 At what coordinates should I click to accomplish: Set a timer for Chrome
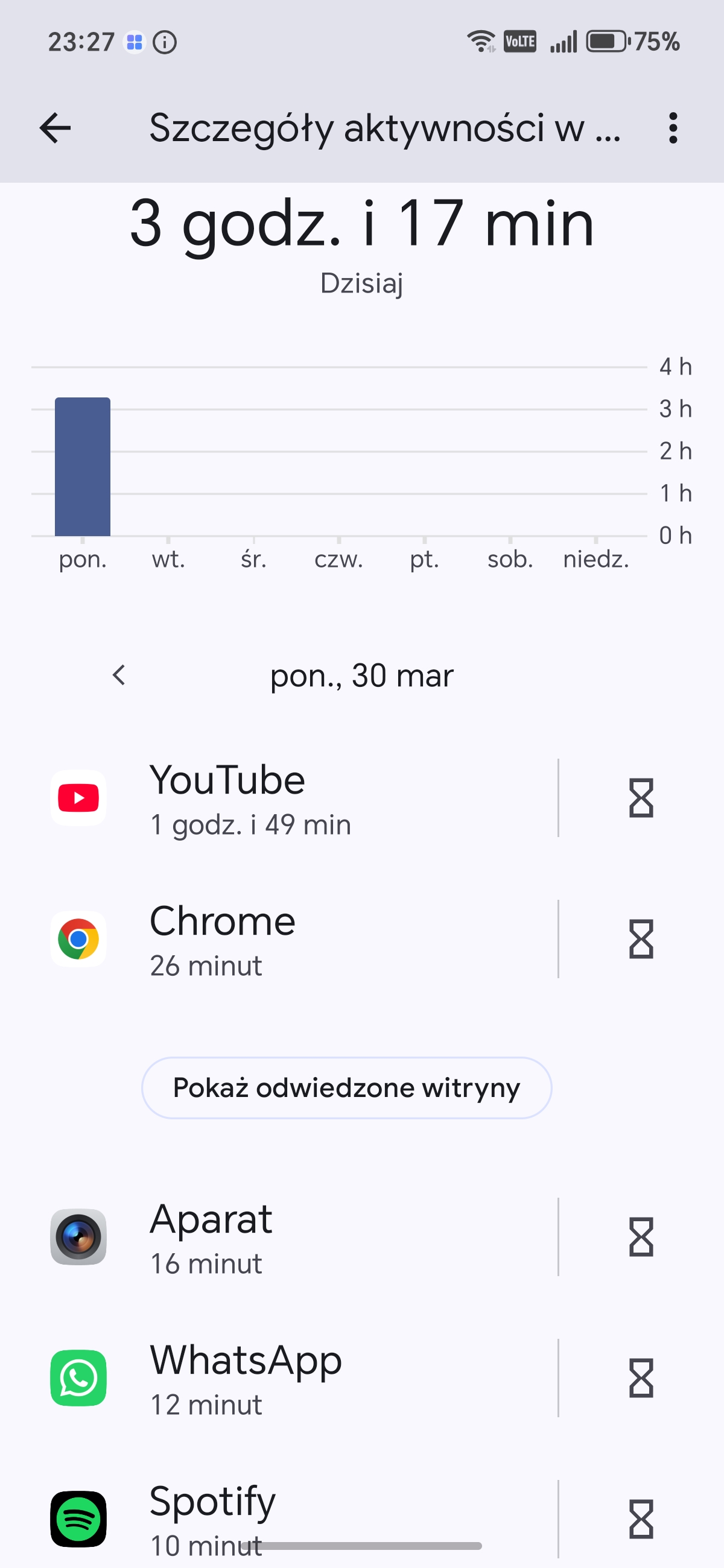click(x=641, y=939)
